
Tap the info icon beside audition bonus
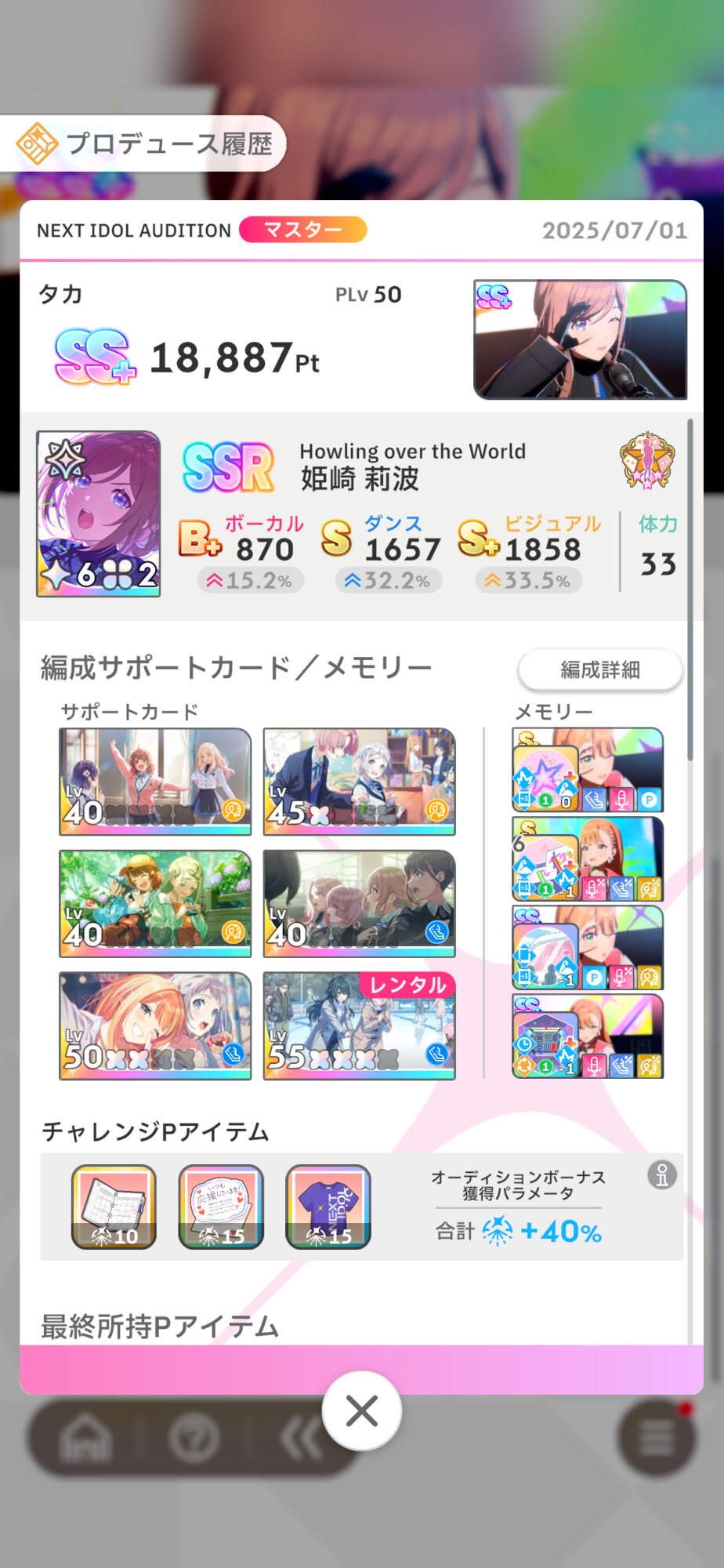tap(662, 1175)
